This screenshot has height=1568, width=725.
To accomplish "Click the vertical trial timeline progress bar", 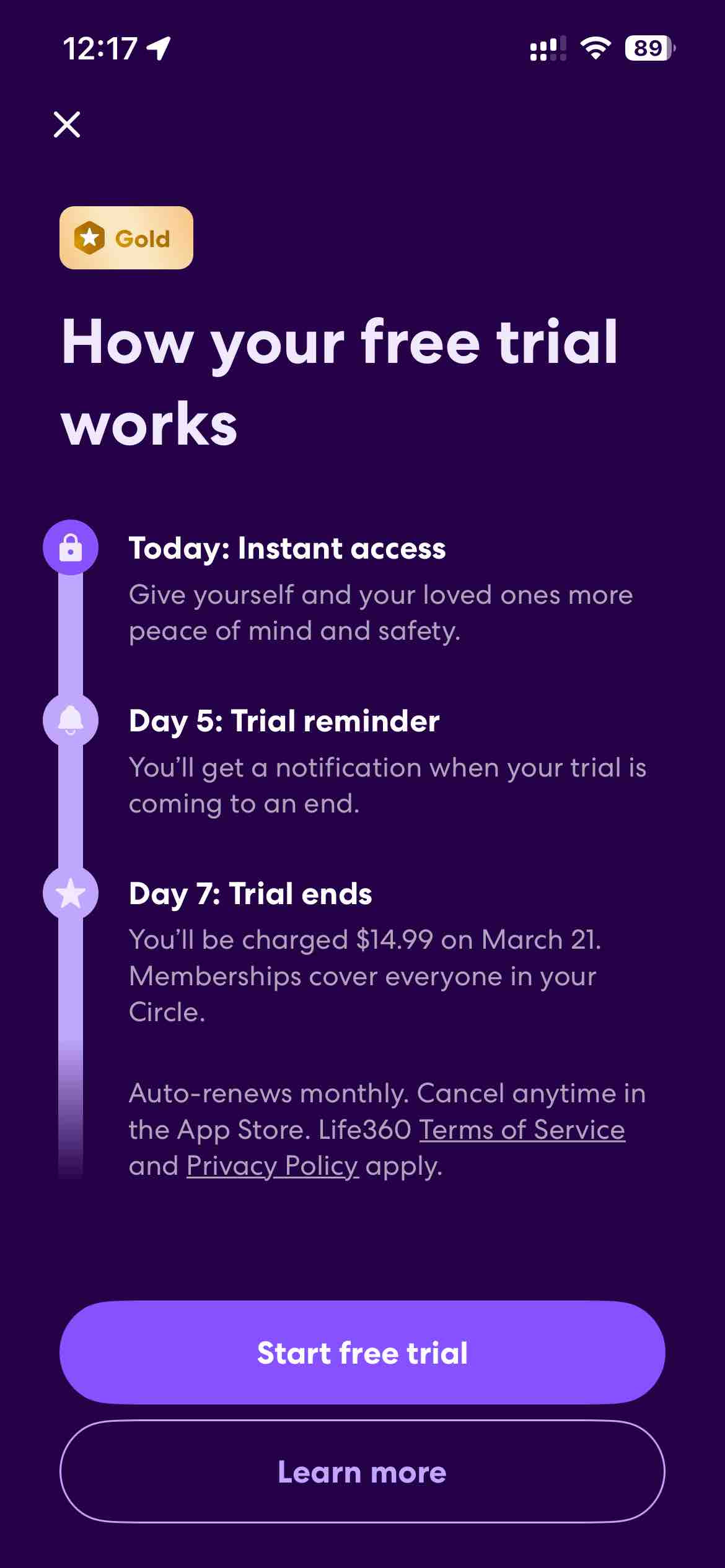I will [70, 805].
